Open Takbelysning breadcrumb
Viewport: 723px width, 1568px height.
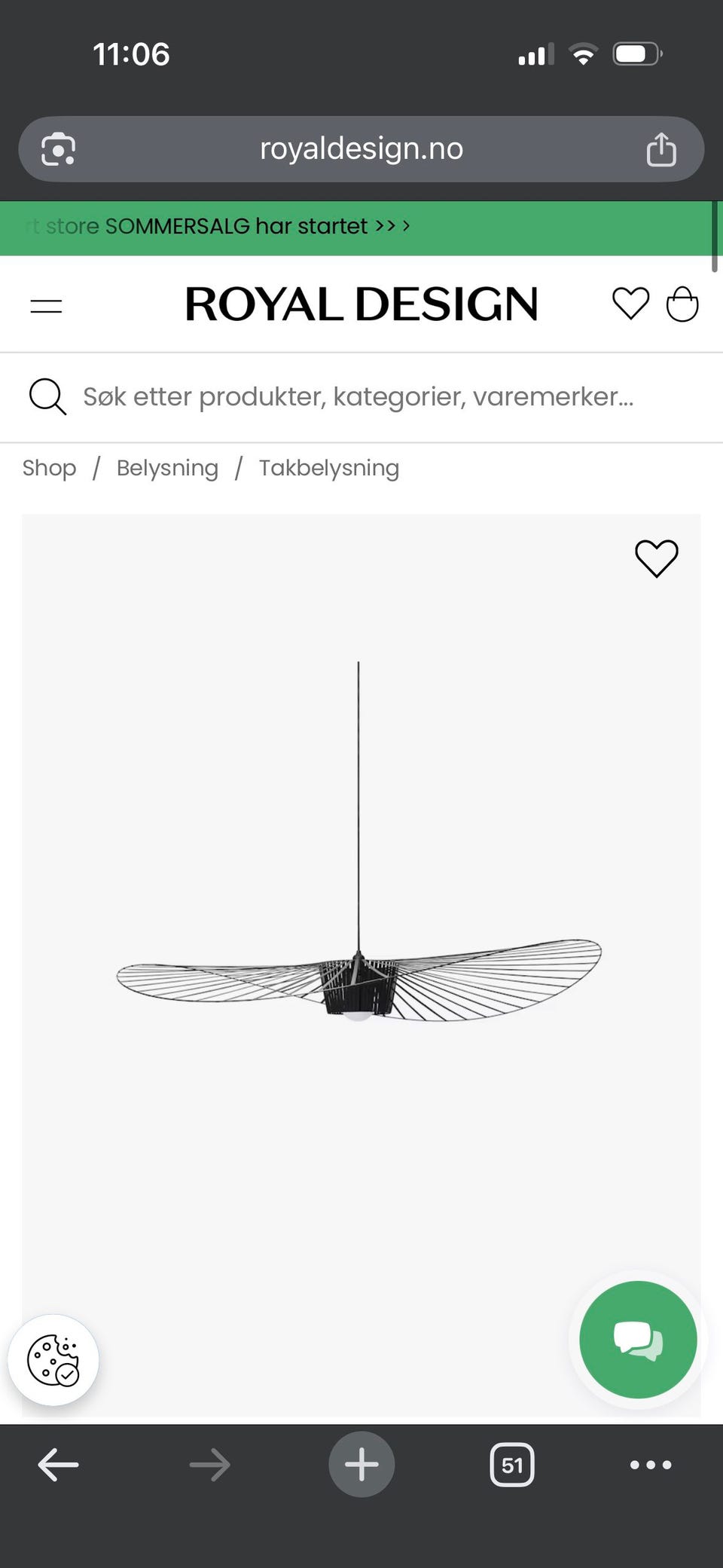[329, 468]
